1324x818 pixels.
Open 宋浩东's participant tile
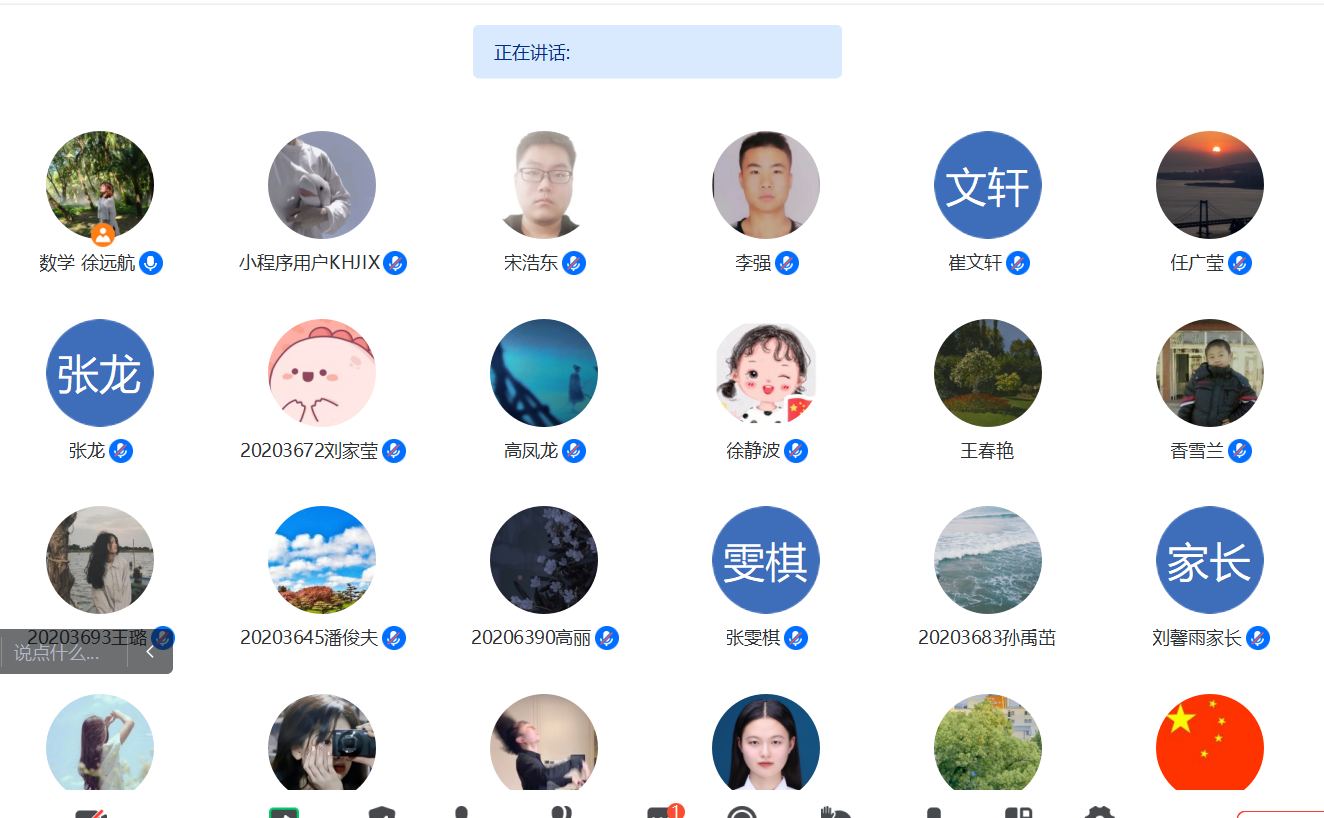[x=544, y=185]
